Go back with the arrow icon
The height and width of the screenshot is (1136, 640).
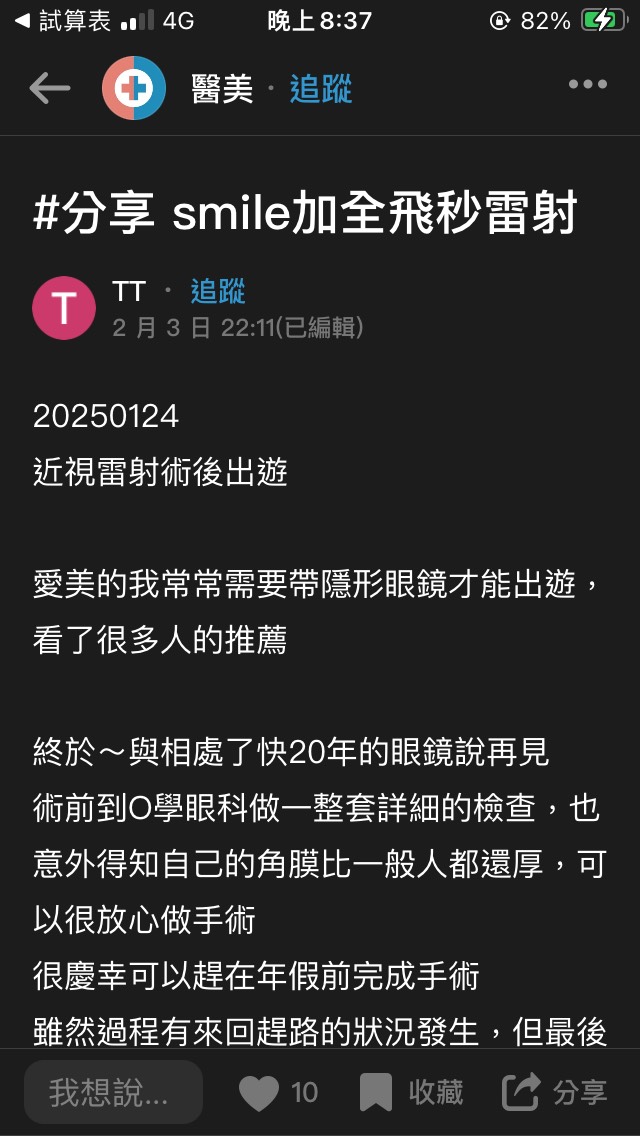pyautogui.click(x=49, y=89)
